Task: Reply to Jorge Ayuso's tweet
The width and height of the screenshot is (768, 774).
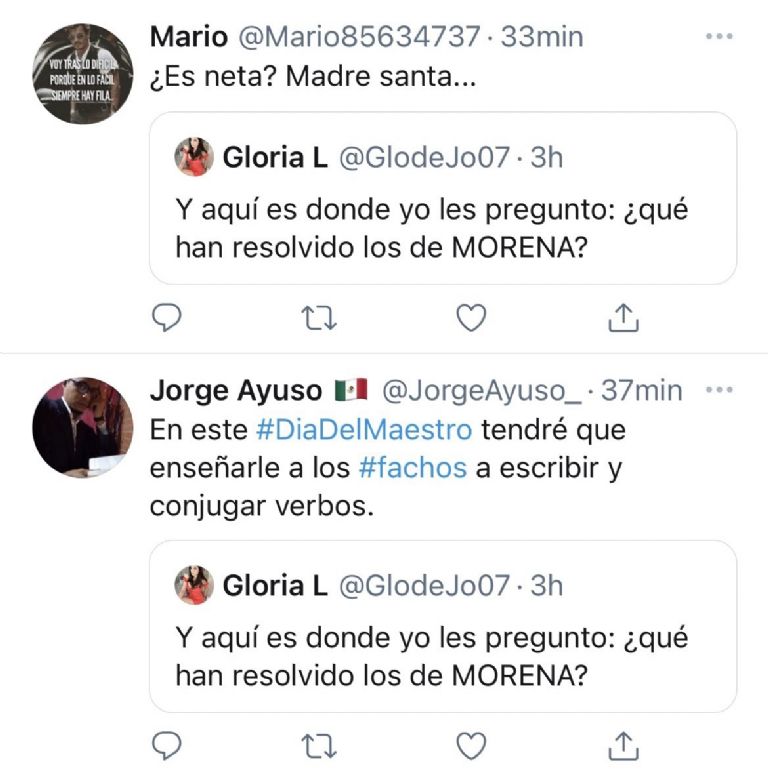Action: (x=166, y=745)
